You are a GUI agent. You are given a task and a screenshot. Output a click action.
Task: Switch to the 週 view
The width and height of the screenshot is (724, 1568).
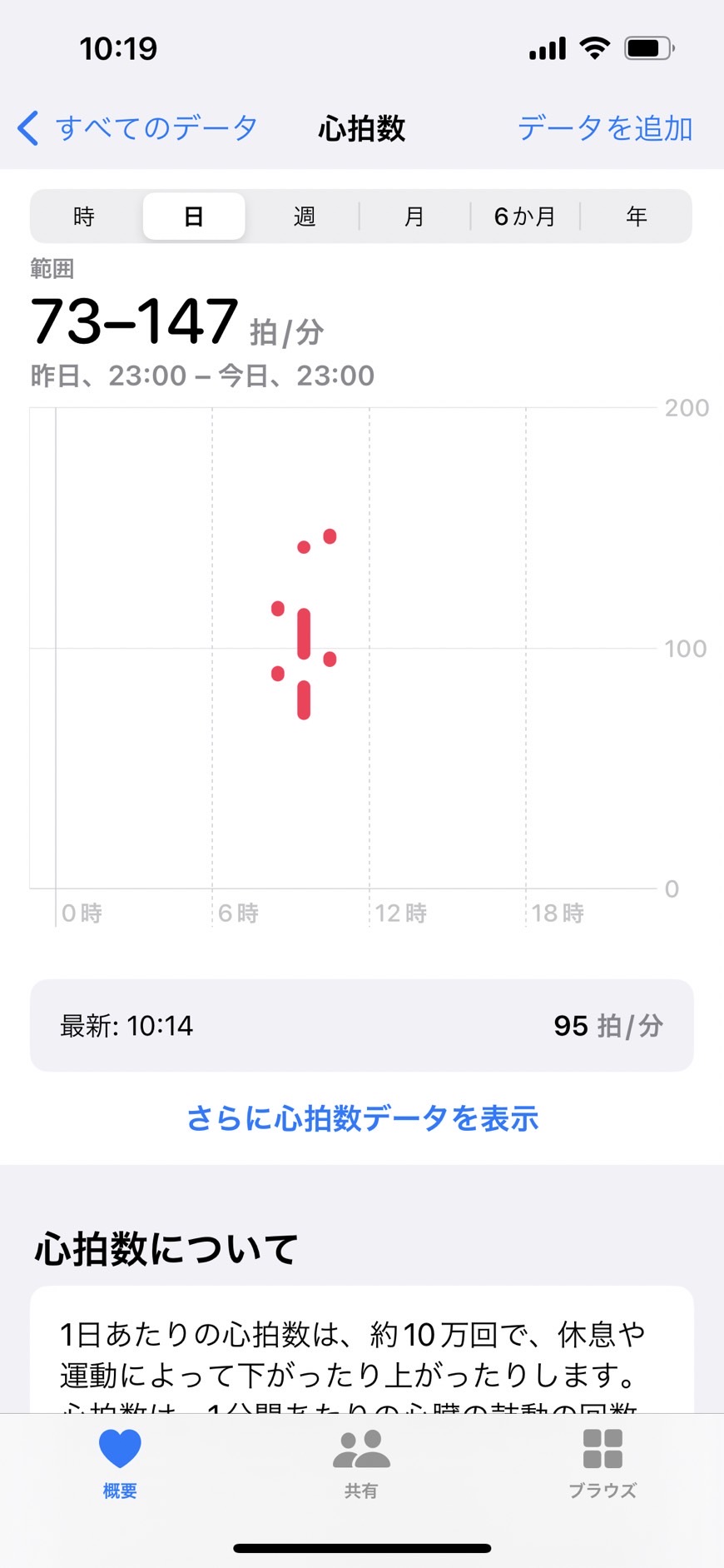coord(305,217)
